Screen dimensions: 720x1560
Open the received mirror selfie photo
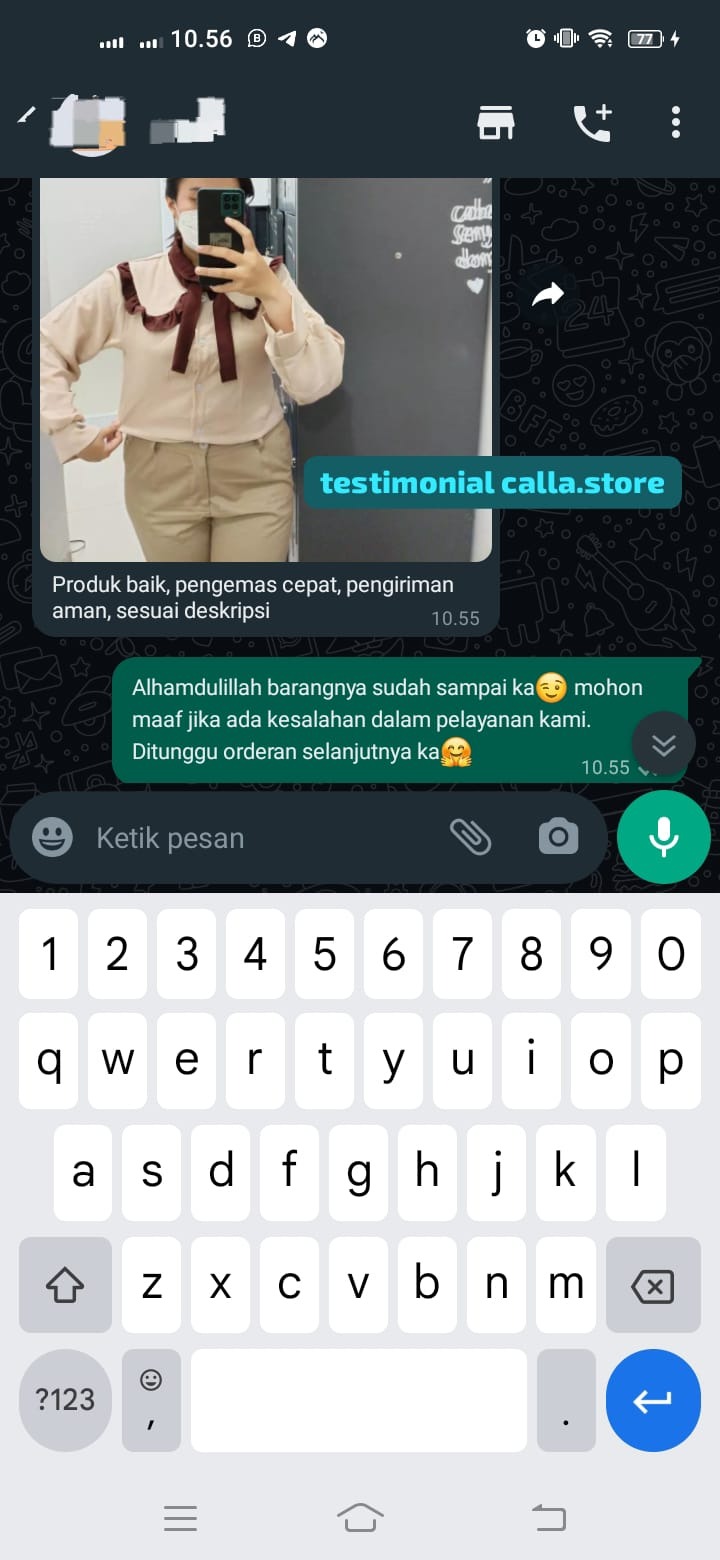265,370
